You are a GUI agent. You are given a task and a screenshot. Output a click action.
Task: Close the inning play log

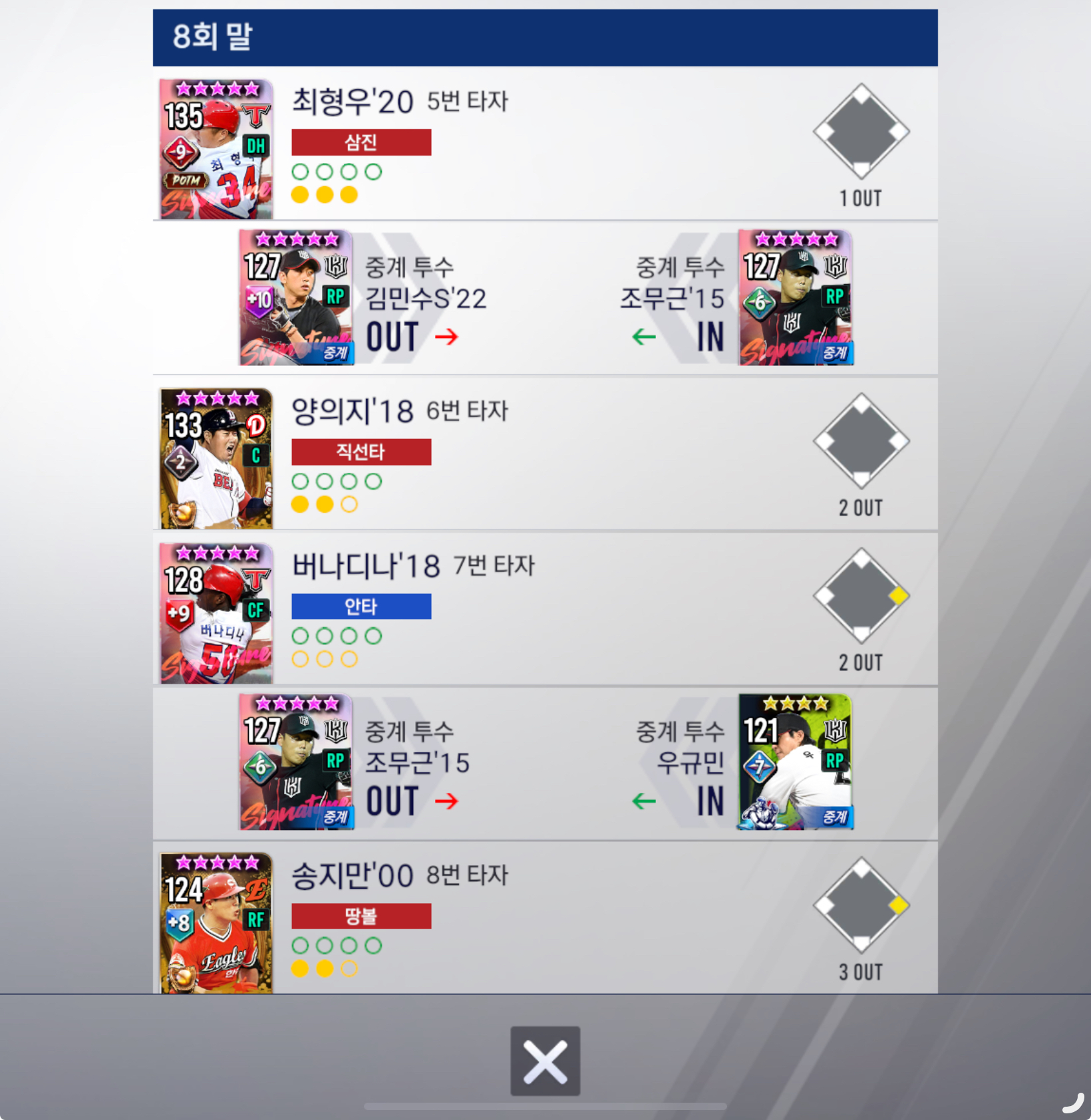(545, 1060)
